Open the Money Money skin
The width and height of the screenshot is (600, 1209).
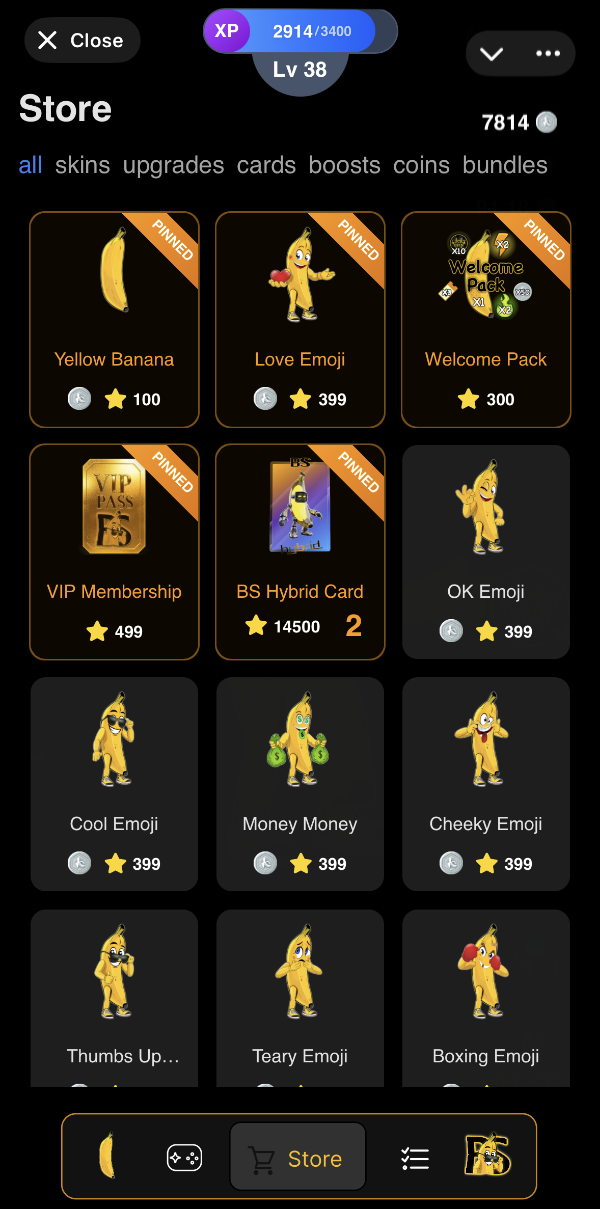tap(300, 783)
